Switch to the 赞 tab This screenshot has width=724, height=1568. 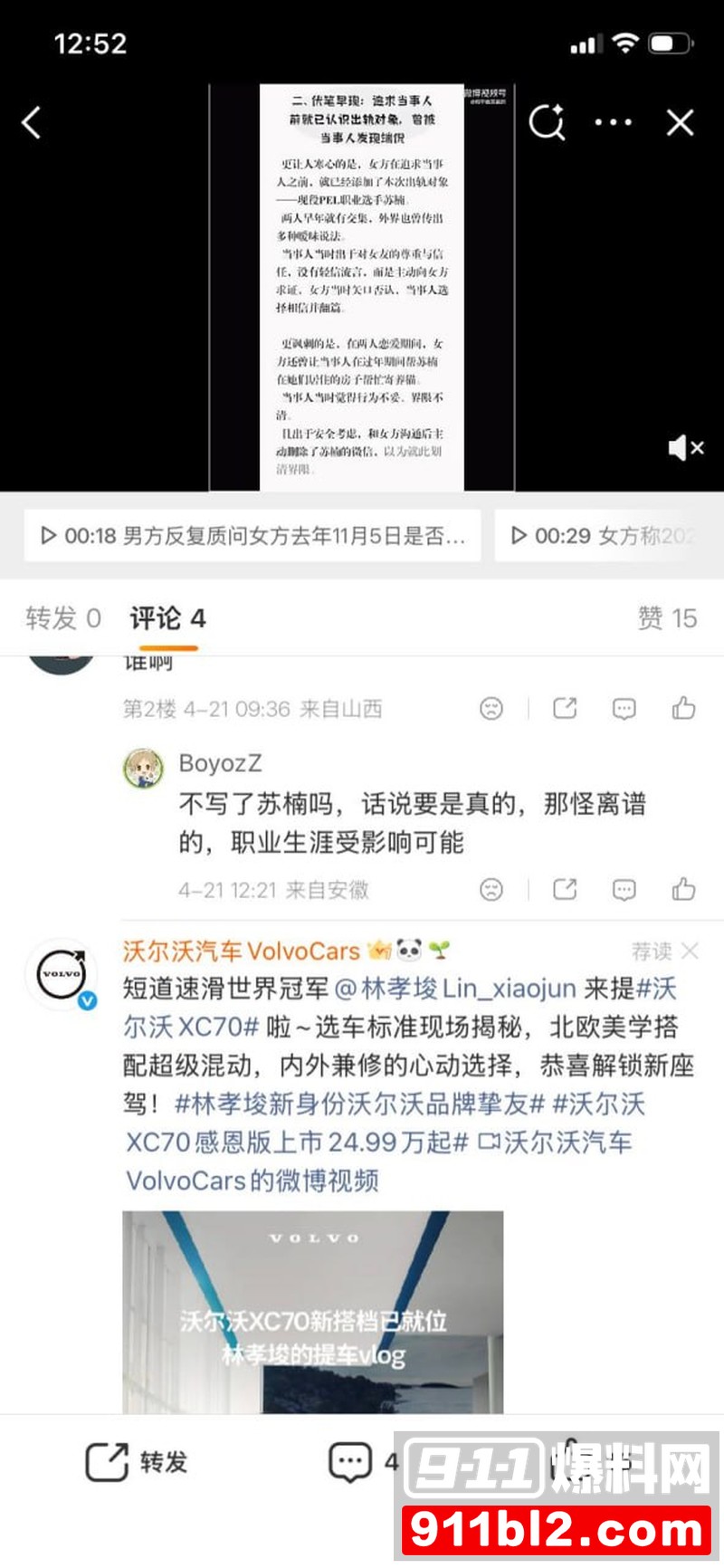pos(667,618)
